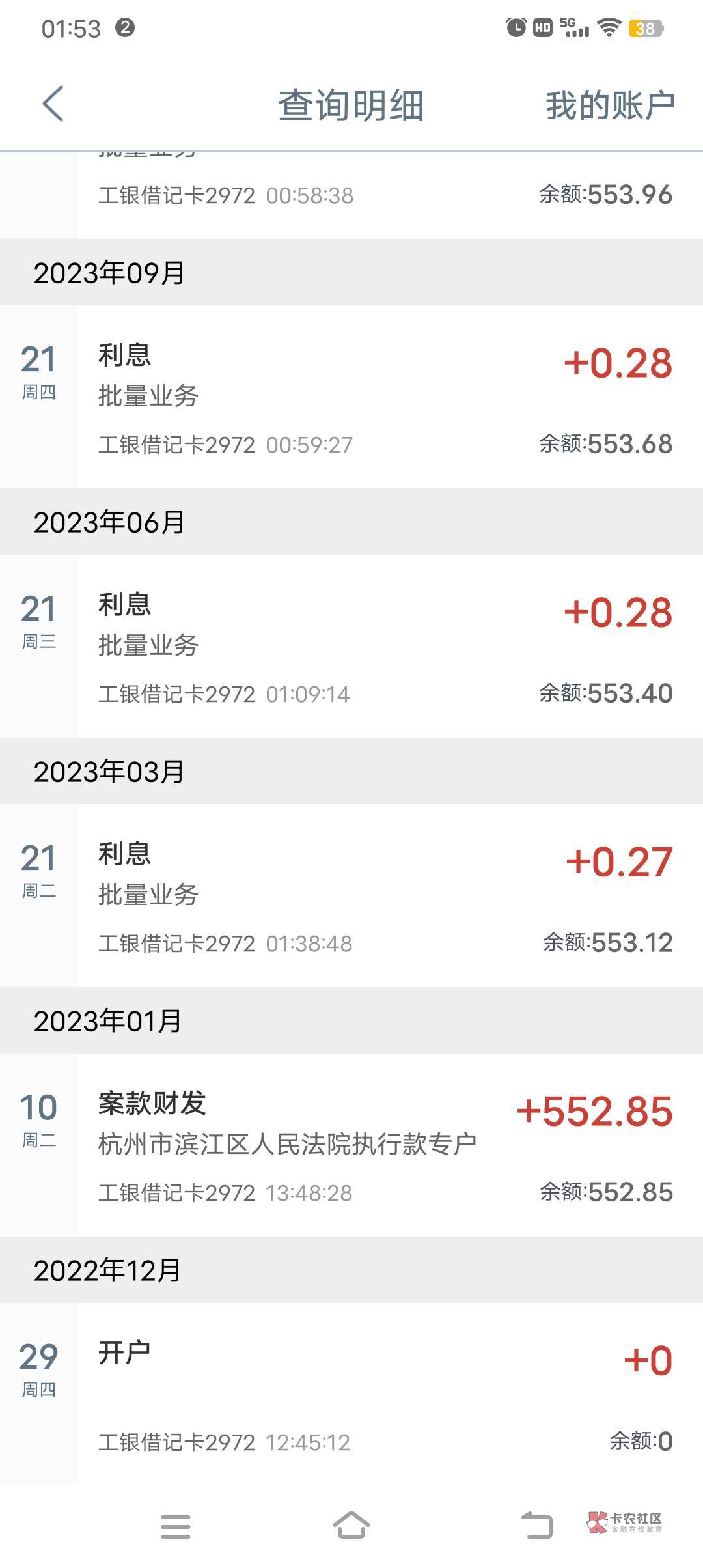Go back using the top-left arrow
The image size is (703, 1568).
coord(53,104)
